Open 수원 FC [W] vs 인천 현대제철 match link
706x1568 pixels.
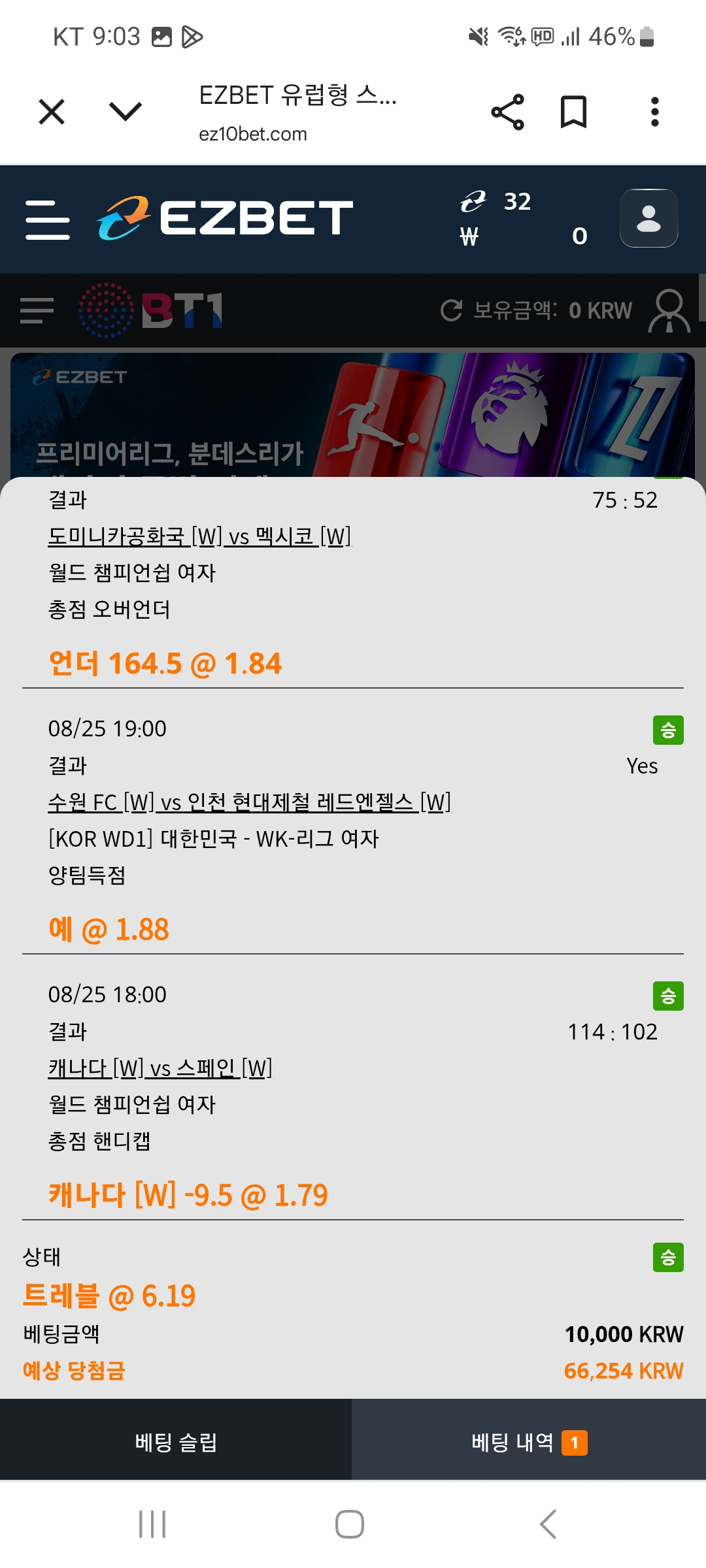tap(249, 802)
